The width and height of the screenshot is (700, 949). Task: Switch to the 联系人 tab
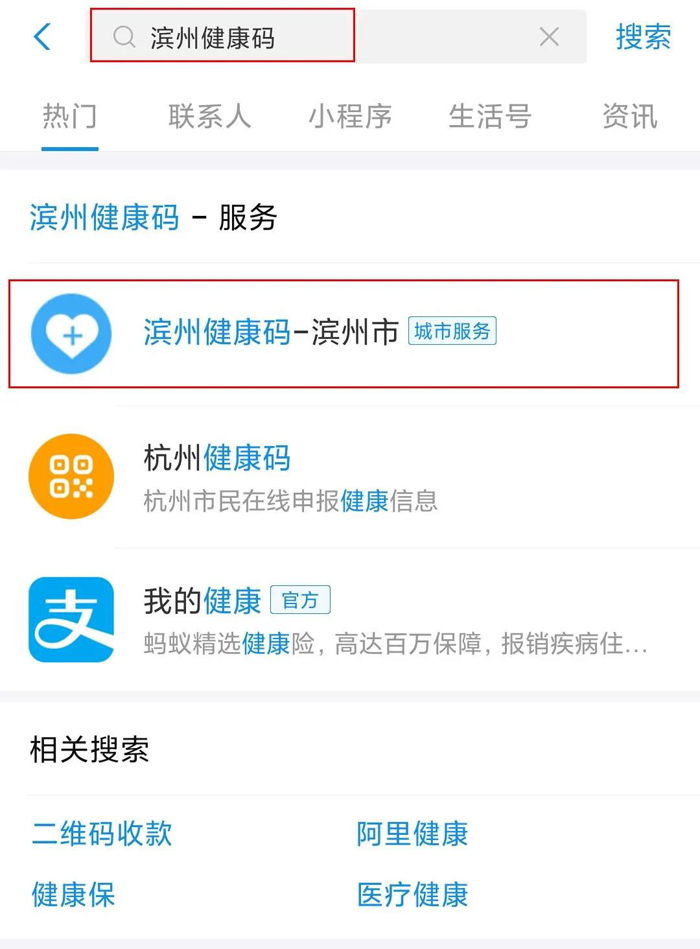[x=209, y=117]
